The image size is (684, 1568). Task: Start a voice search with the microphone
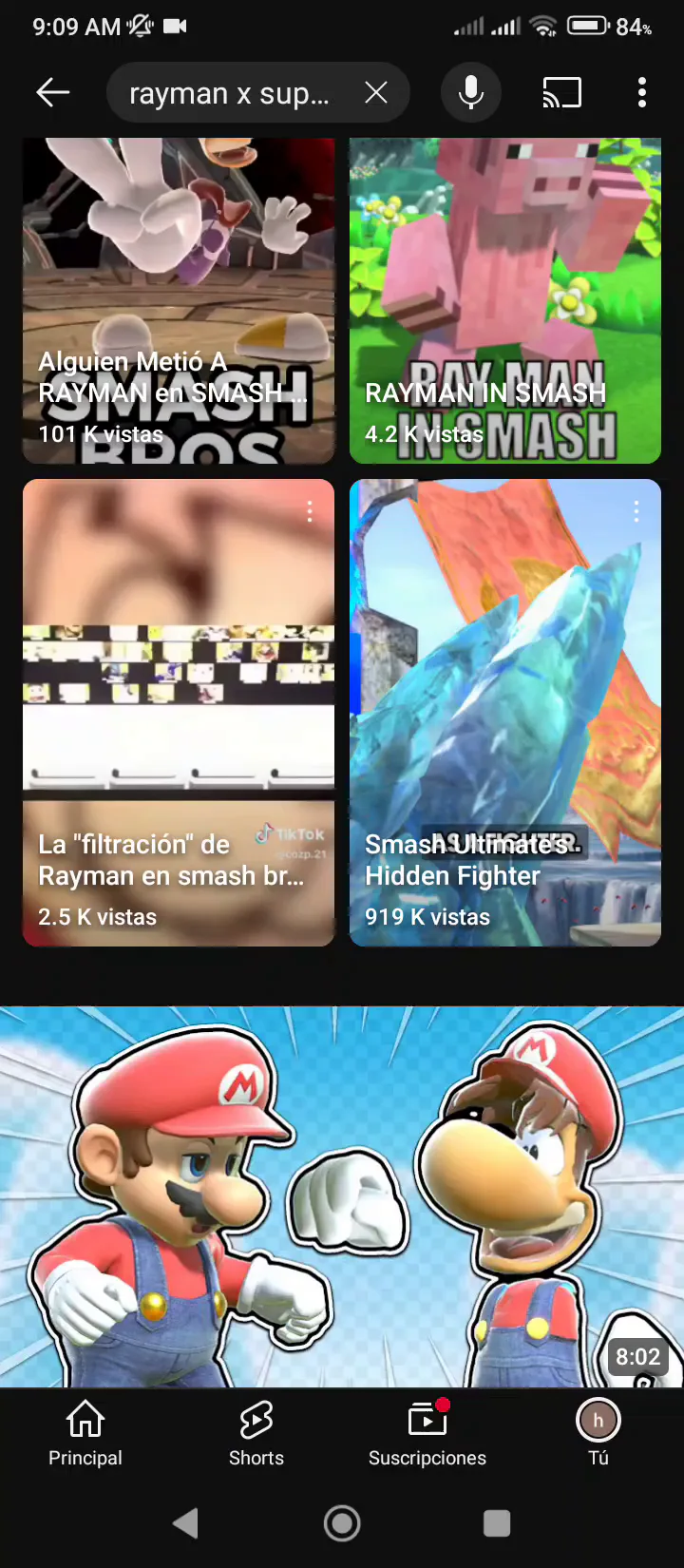pyautogui.click(x=471, y=92)
